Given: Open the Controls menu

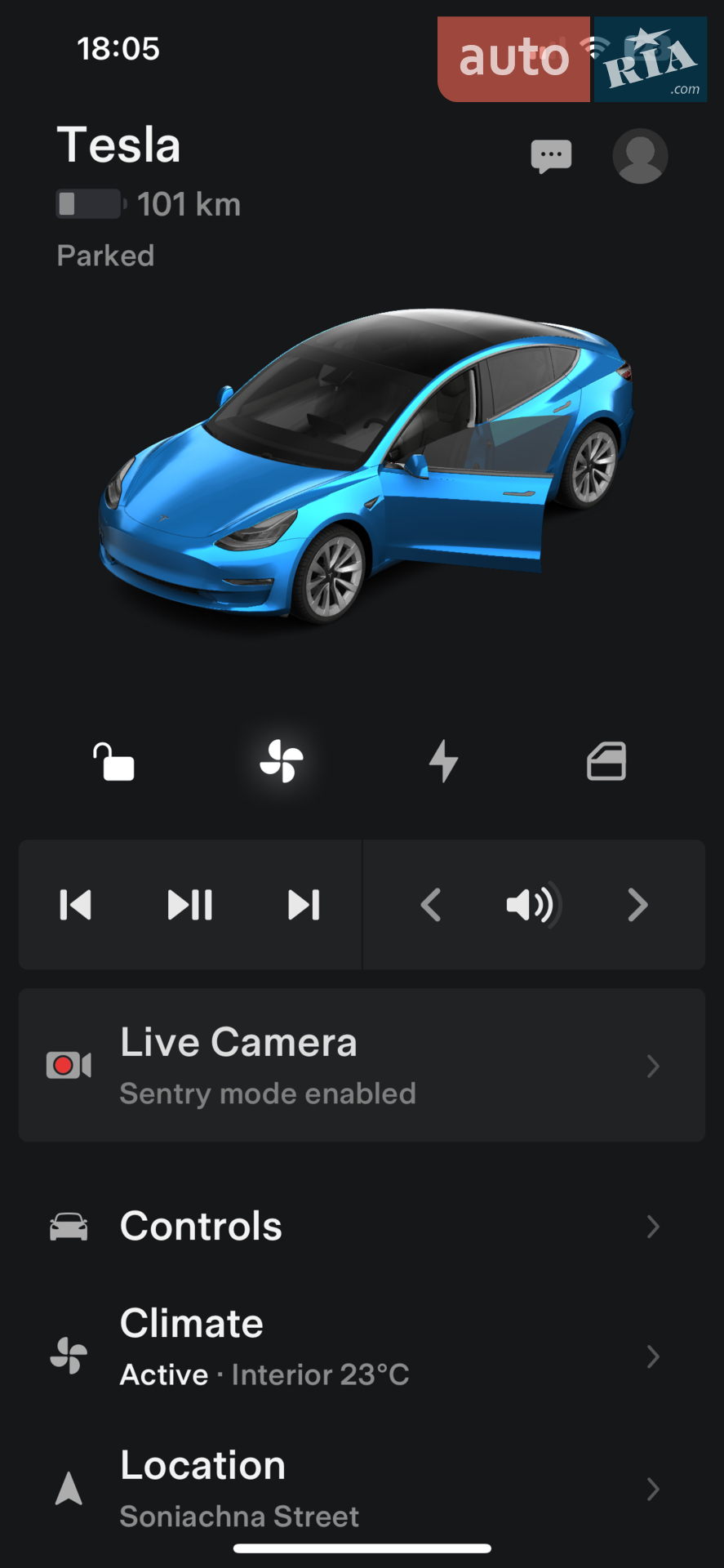Looking at the screenshot, I should pyautogui.click(x=362, y=1227).
